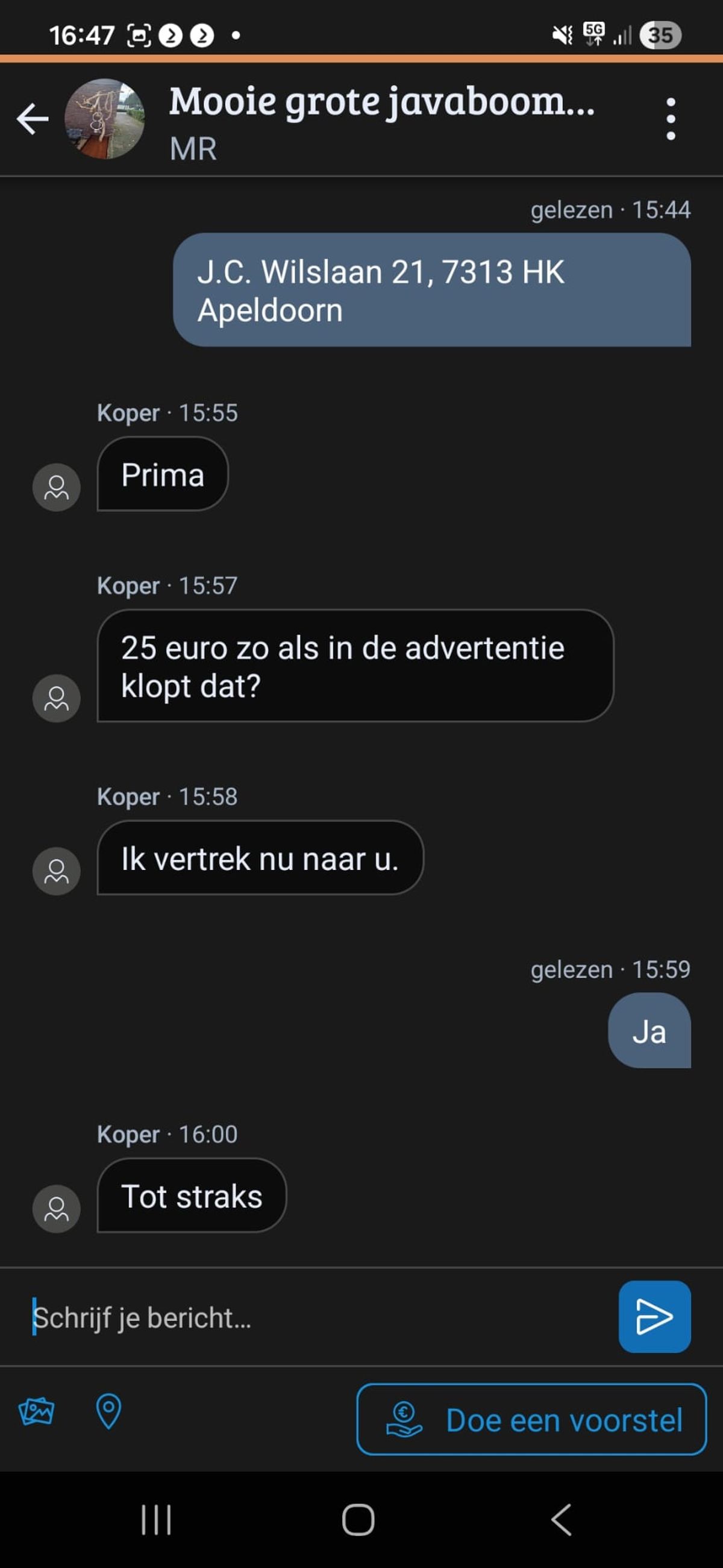Screen dimensions: 723x1568
Task: Share location with the pin icon
Action: coord(109,1411)
